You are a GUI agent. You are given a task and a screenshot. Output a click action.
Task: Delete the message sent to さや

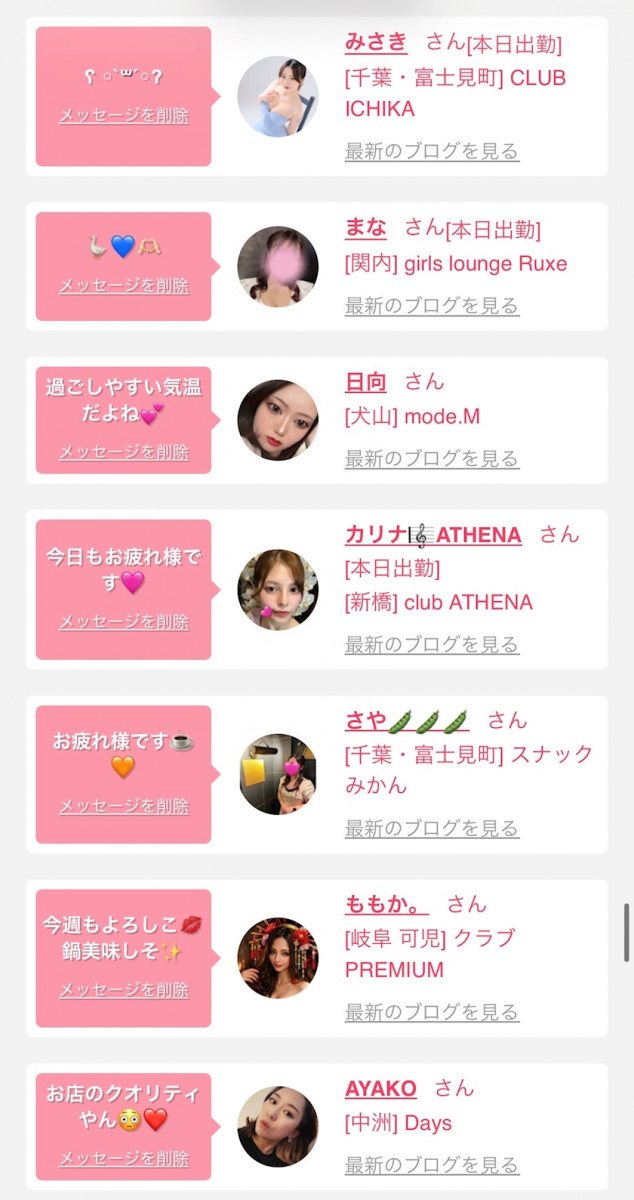coord(123,806)
